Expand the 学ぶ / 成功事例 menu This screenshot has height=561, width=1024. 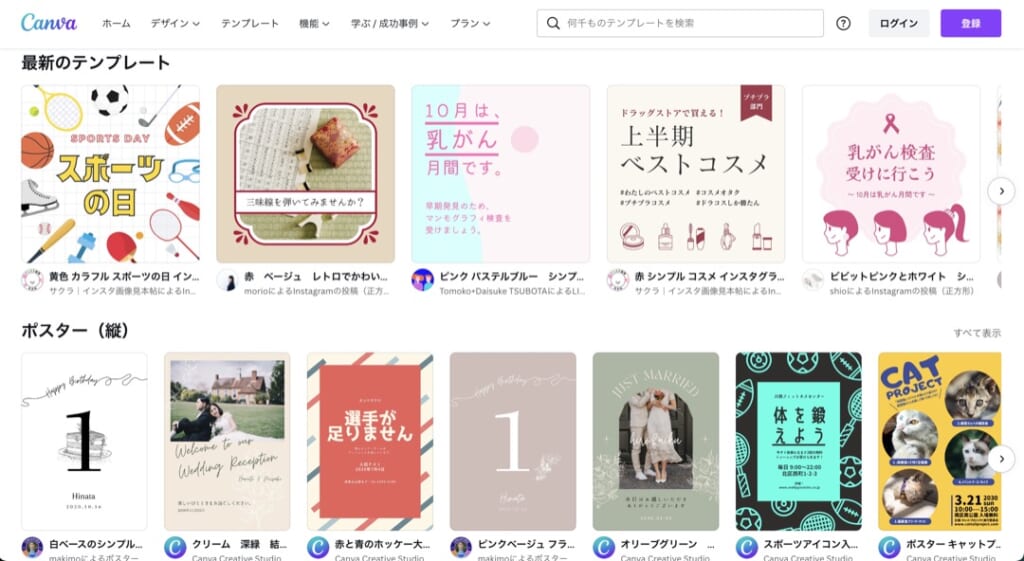(389, 23)
